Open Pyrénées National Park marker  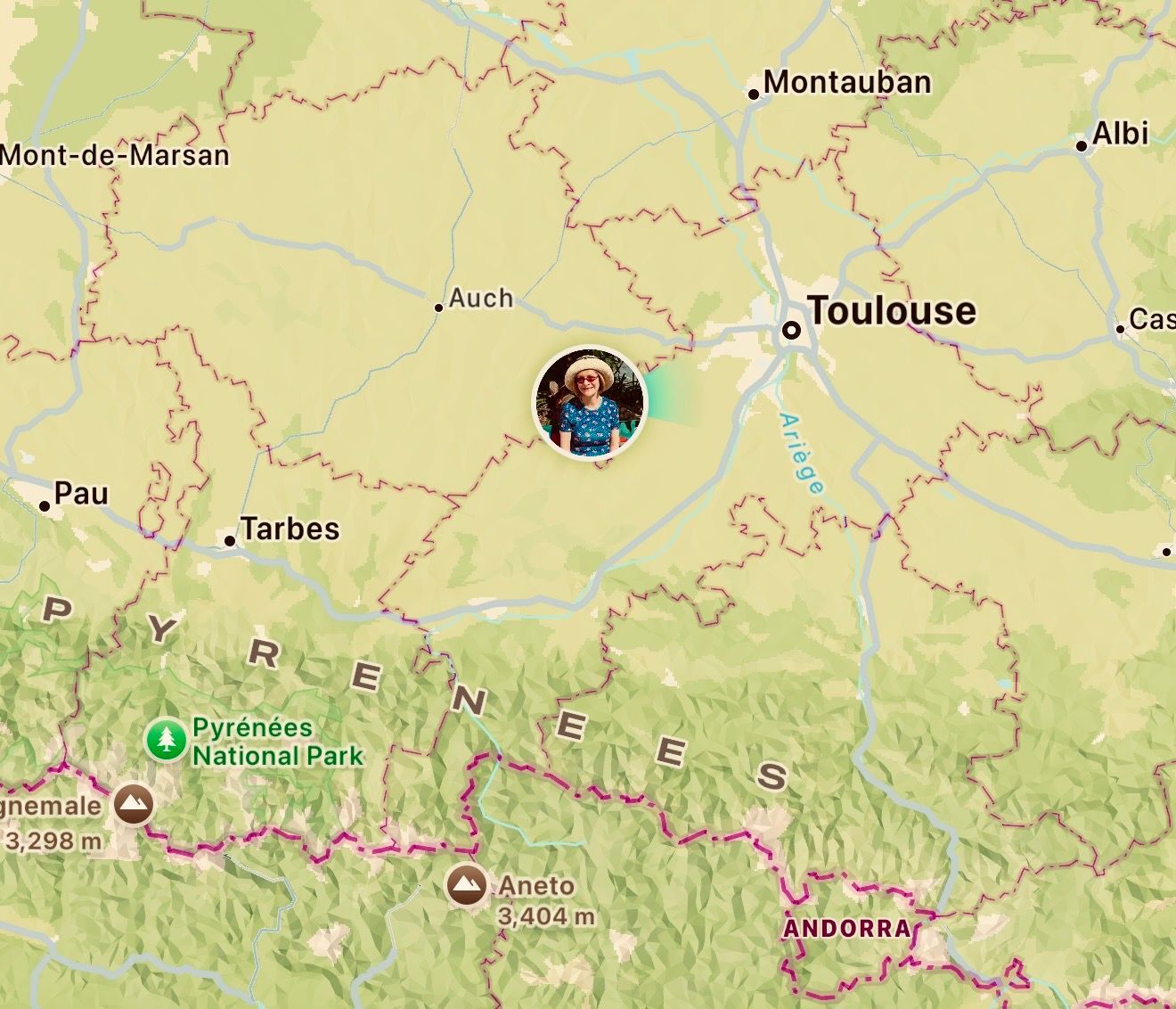[x=165, y=740]
